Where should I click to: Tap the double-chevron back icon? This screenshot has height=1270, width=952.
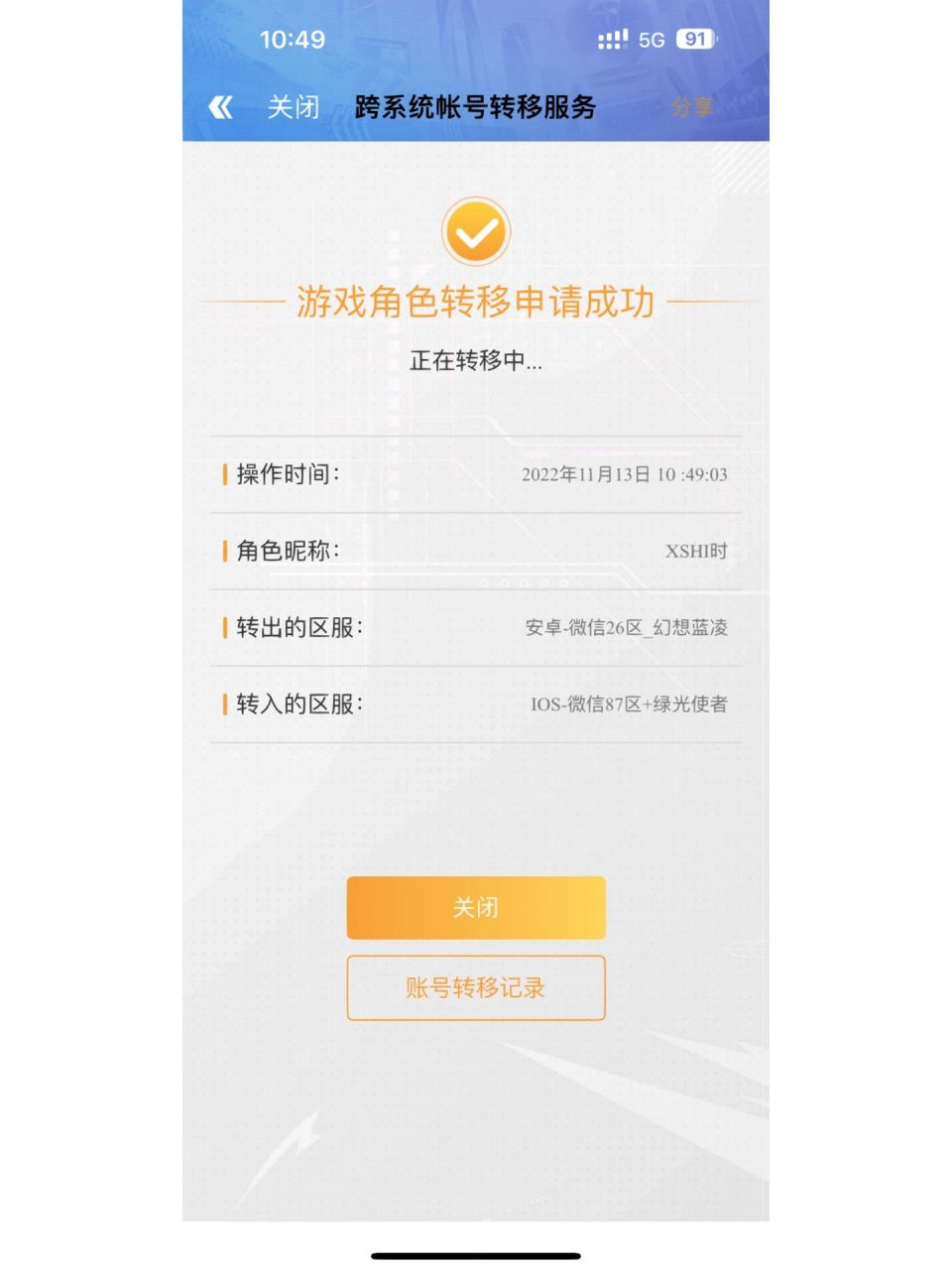tap(222, 107)
